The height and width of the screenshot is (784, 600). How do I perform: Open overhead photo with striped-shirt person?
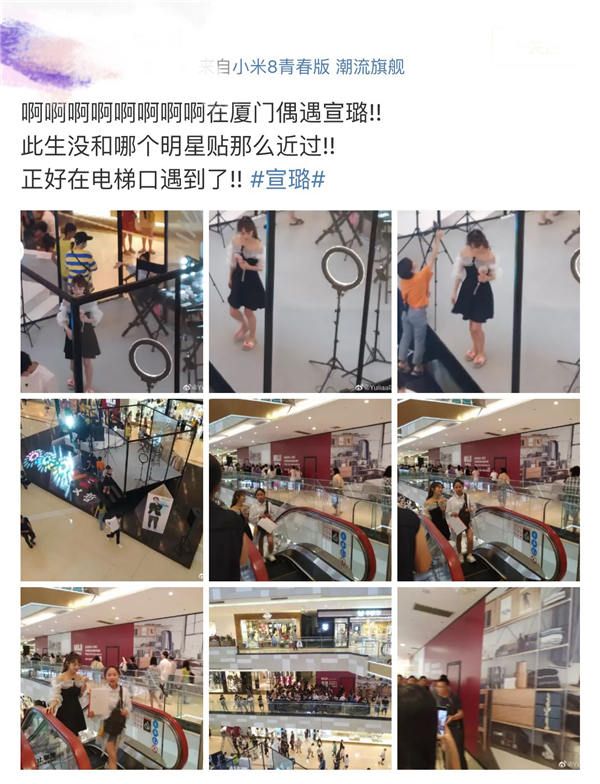[112, 301]
